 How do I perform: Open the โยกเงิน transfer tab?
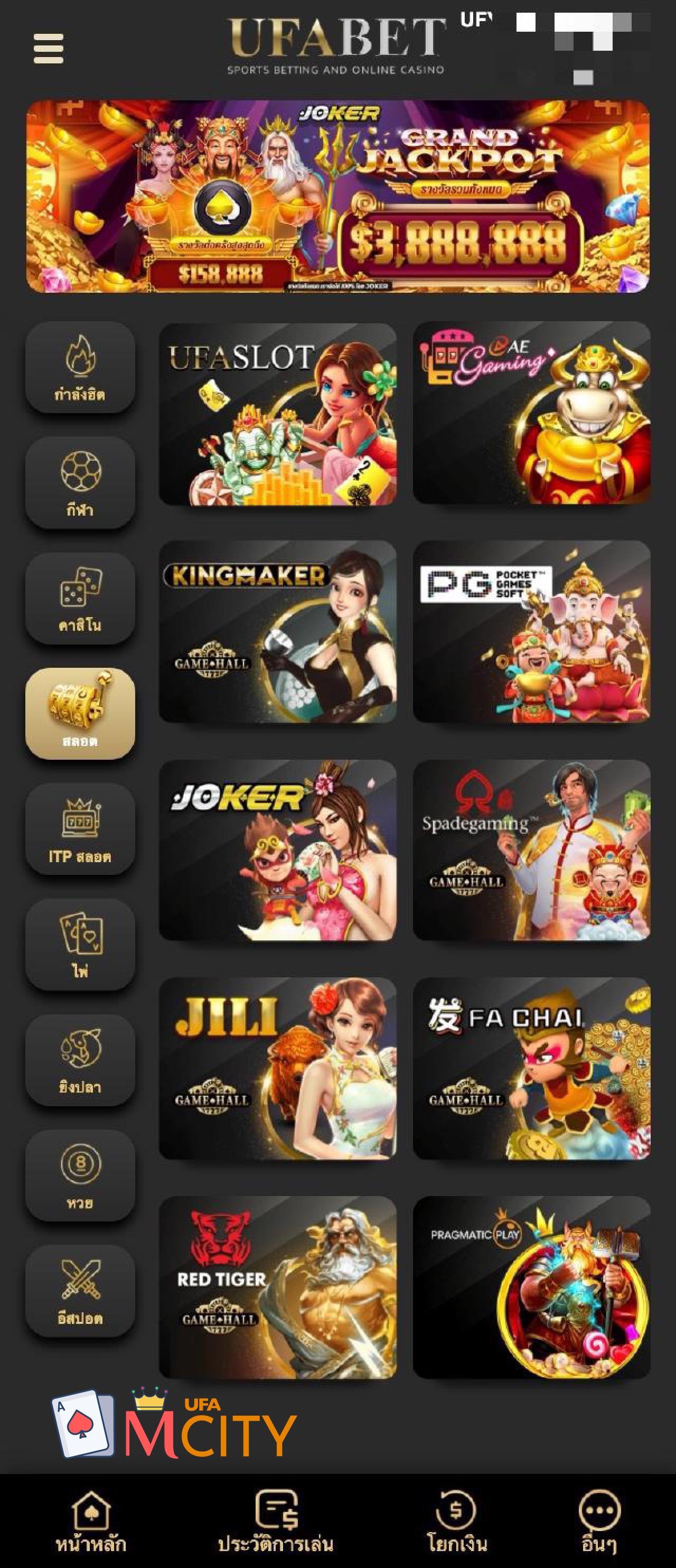pos(456,1521)
